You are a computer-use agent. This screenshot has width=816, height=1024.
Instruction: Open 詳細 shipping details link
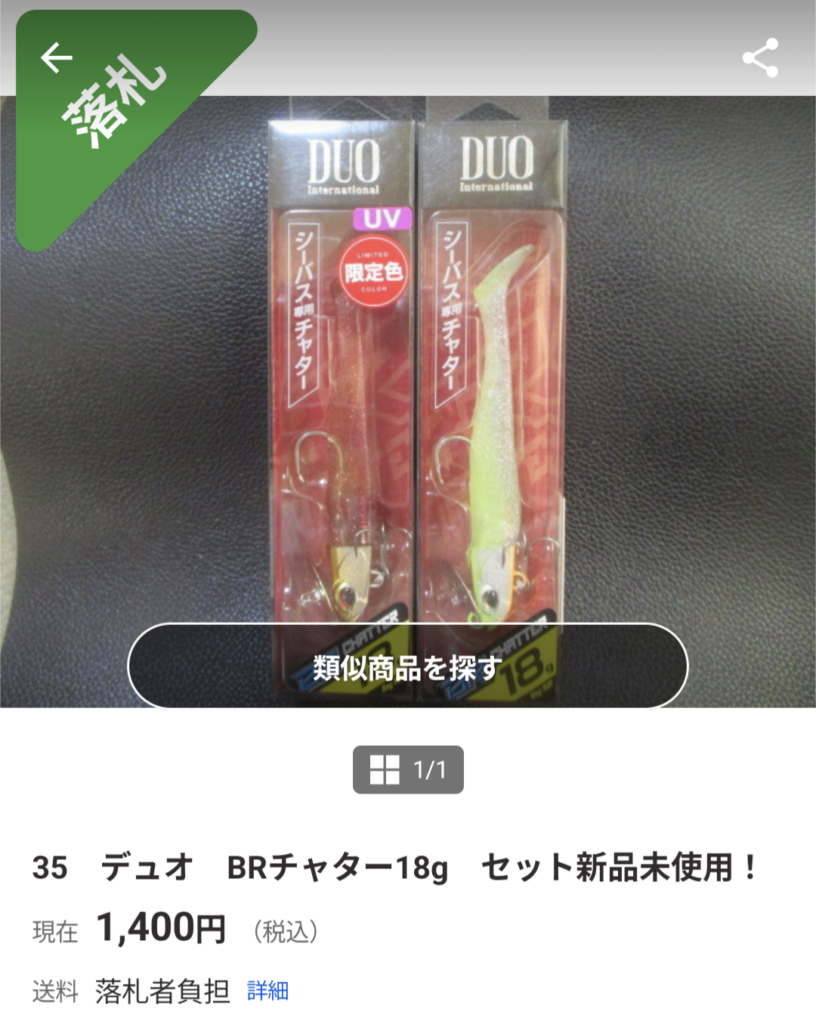click(268, 991)
